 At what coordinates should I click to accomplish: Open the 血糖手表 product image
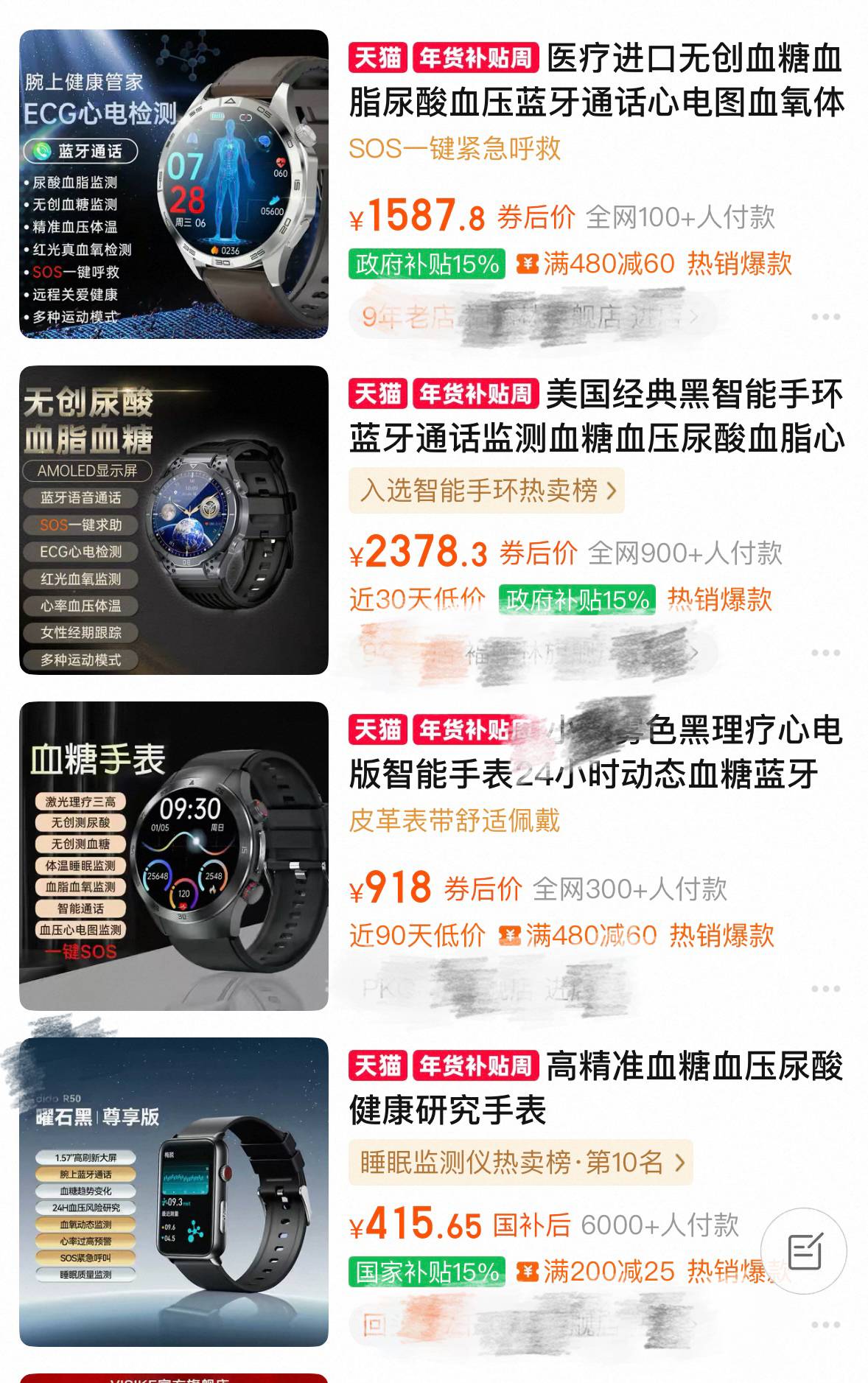tap(173, 856)
